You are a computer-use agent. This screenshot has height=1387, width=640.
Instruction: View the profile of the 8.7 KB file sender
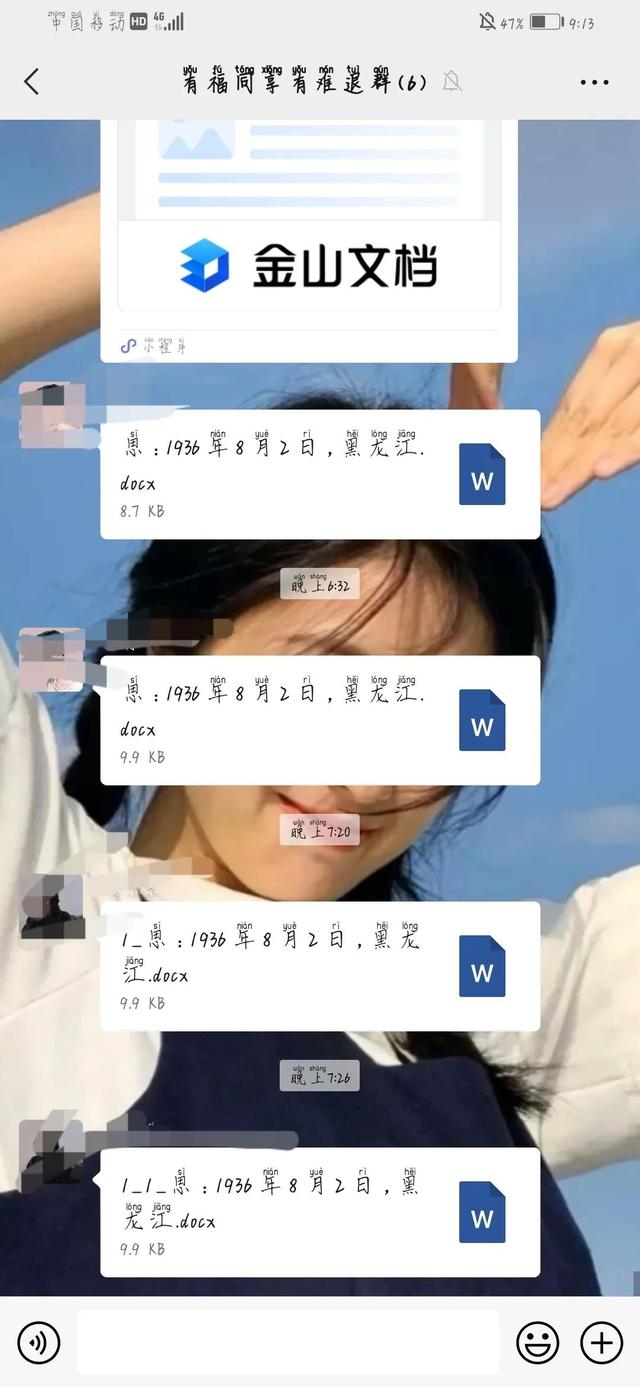click(52, 414)
